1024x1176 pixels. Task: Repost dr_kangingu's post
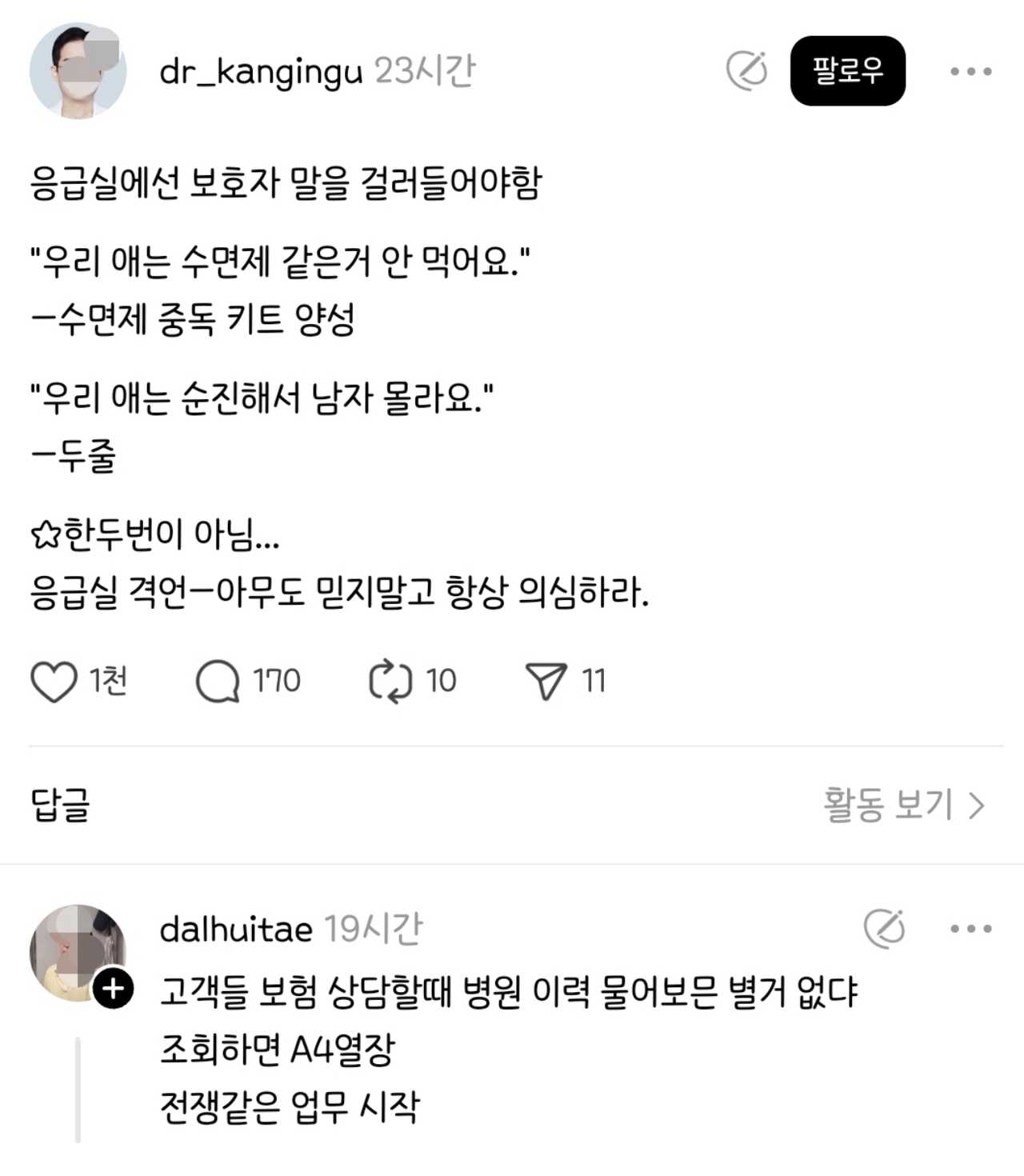(390, 681)
